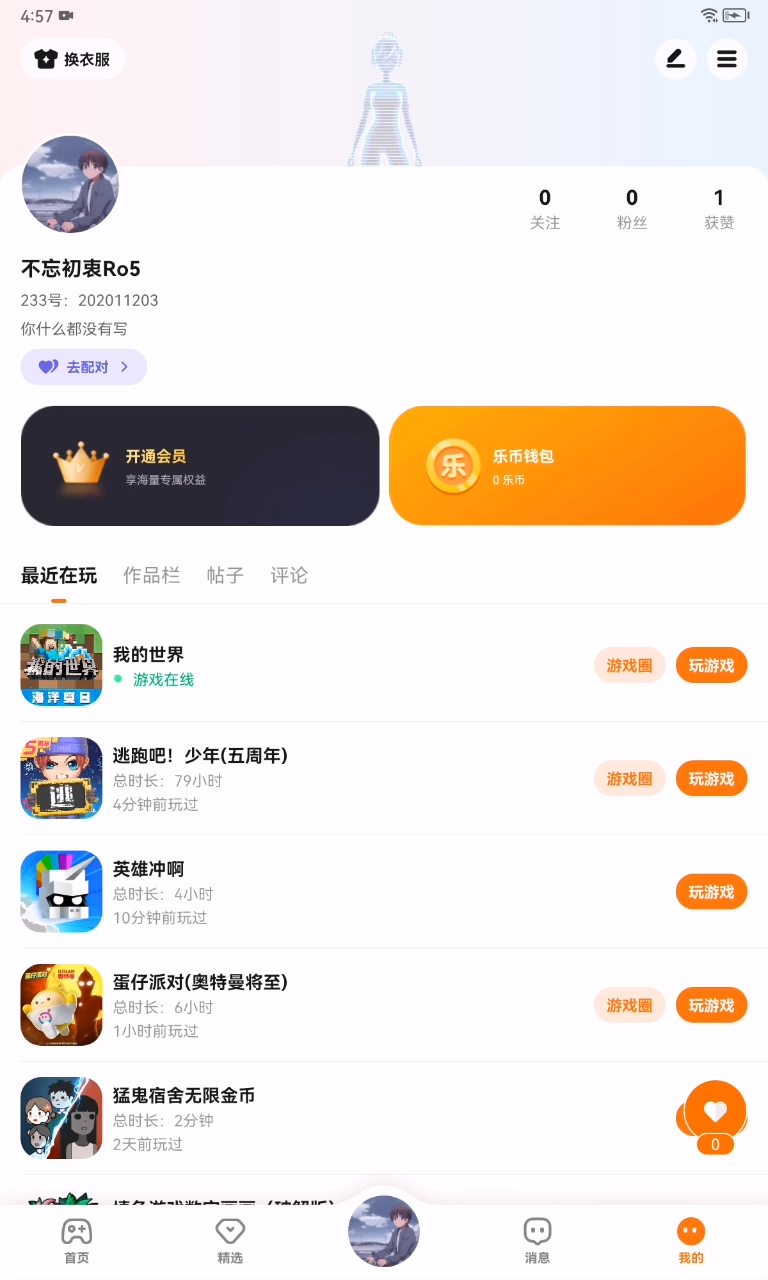This screenshot has width=768, height=1280.
Task: Tap the 去配对 chip
Action: (x=84, y=367)
